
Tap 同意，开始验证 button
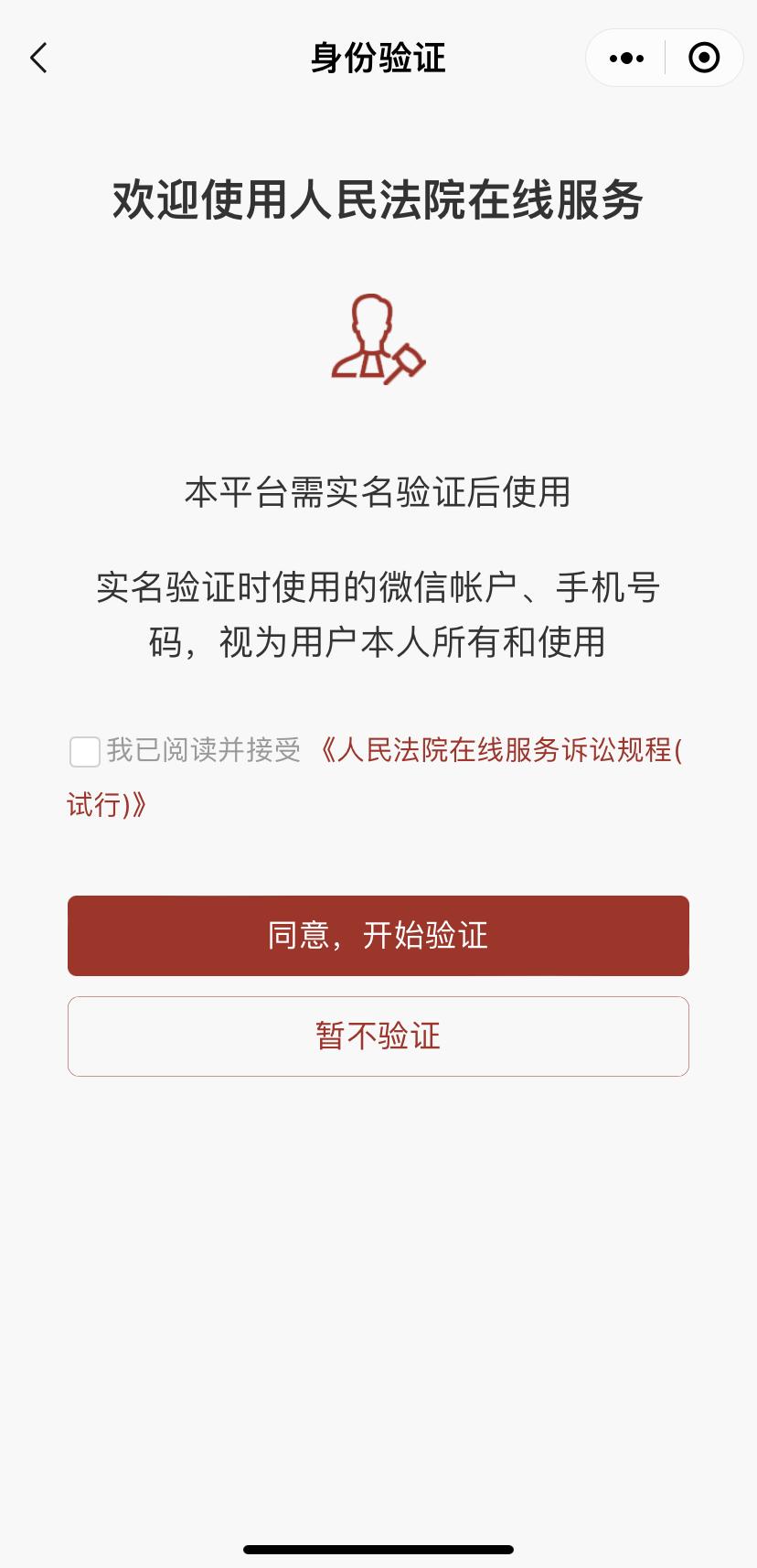coord(378,936)
